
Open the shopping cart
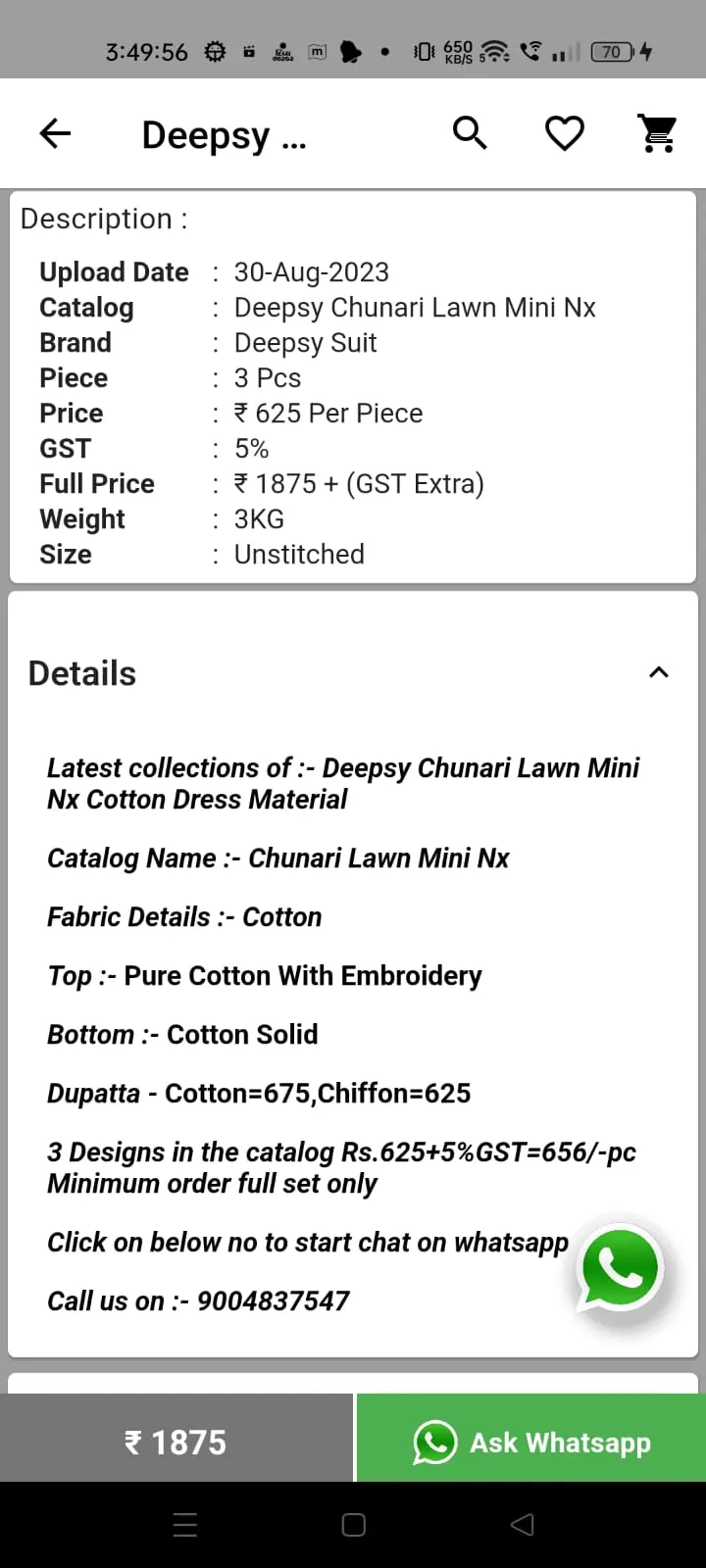(x=657, y=133)
